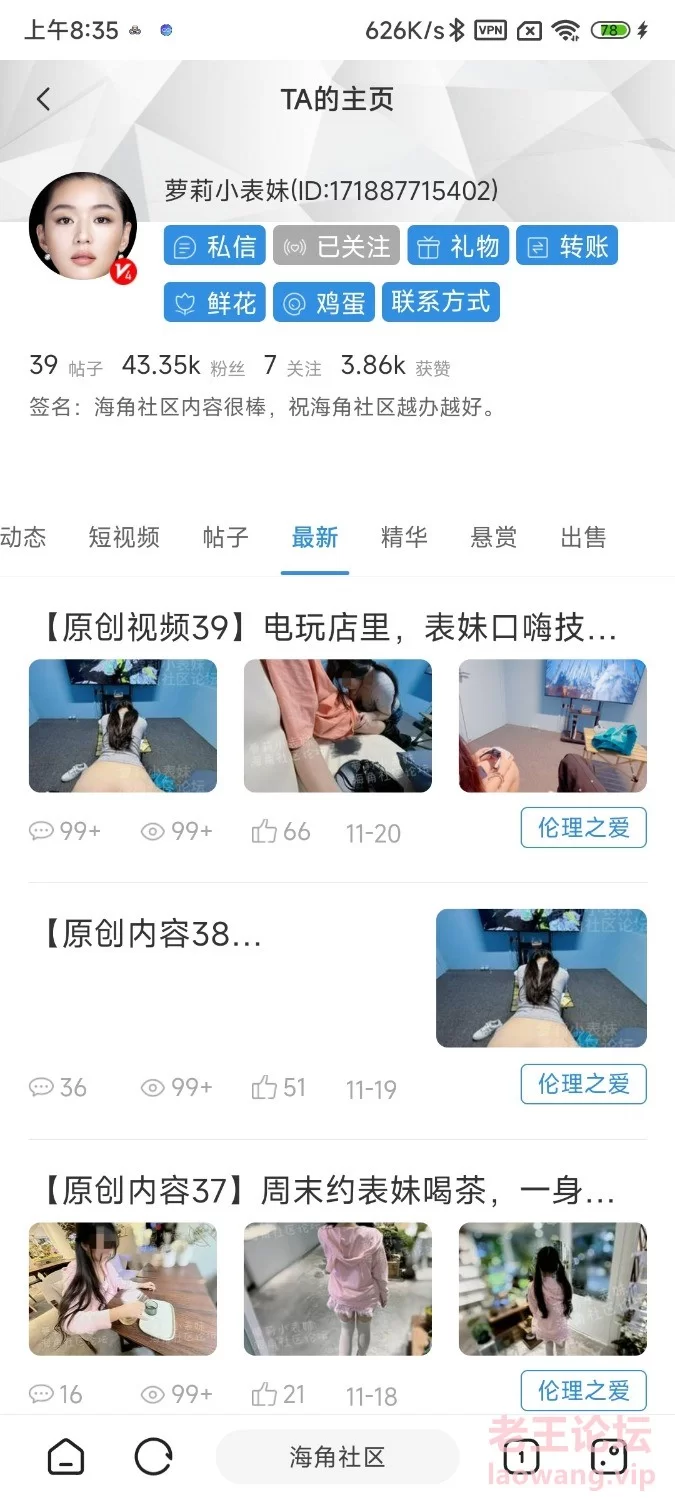Open the profile avatar picture

(x=82, y=226)
